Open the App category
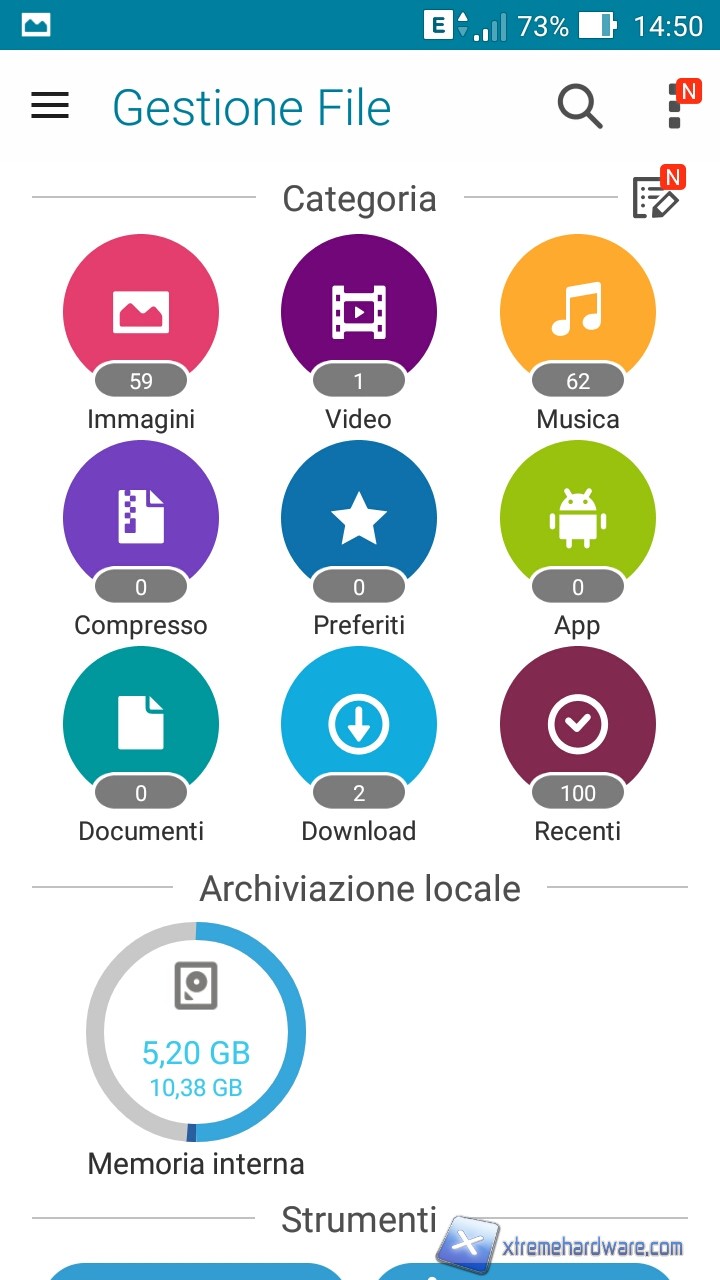720x1280 pixels. pyautogui.click(x=578, y=519)
